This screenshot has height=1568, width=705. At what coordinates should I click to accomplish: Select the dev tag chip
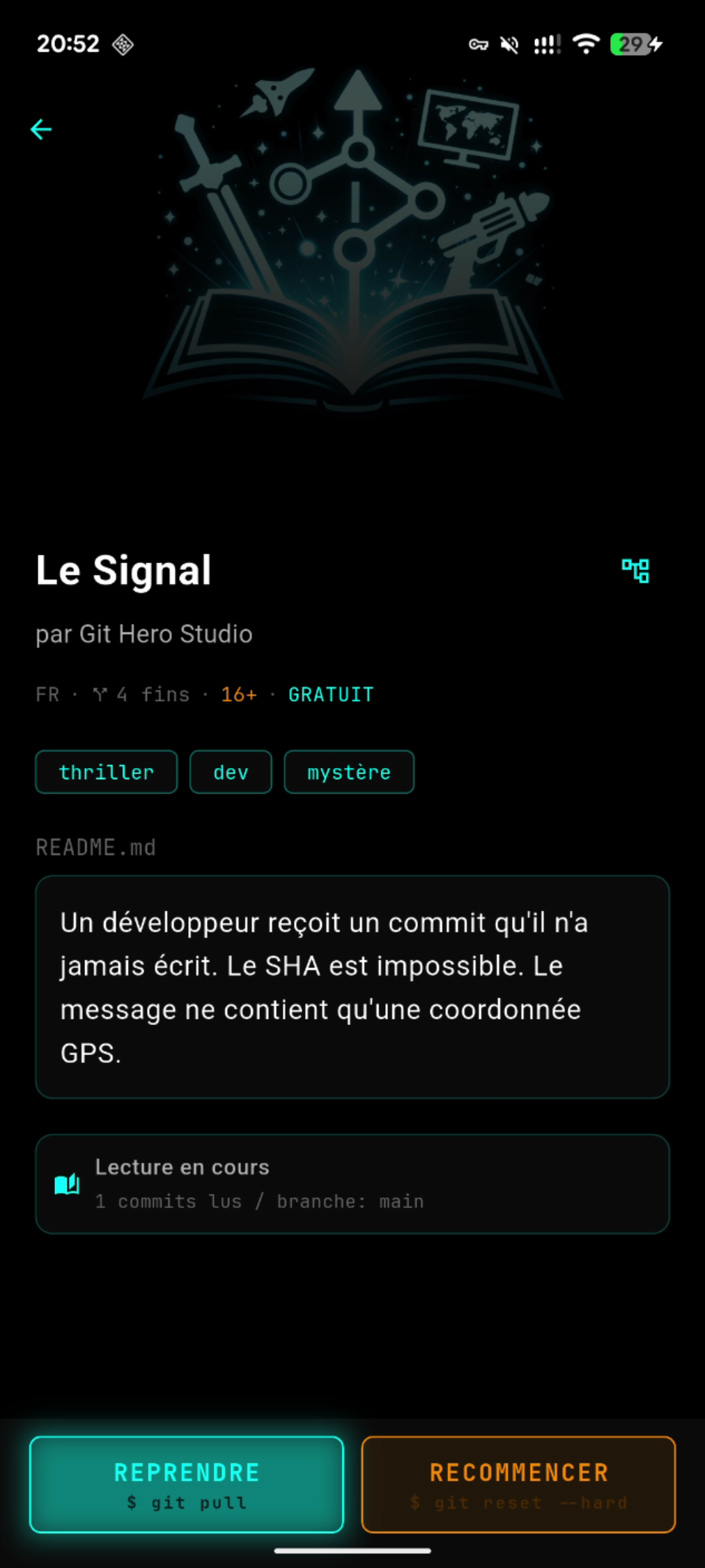[x=231, y=772]
